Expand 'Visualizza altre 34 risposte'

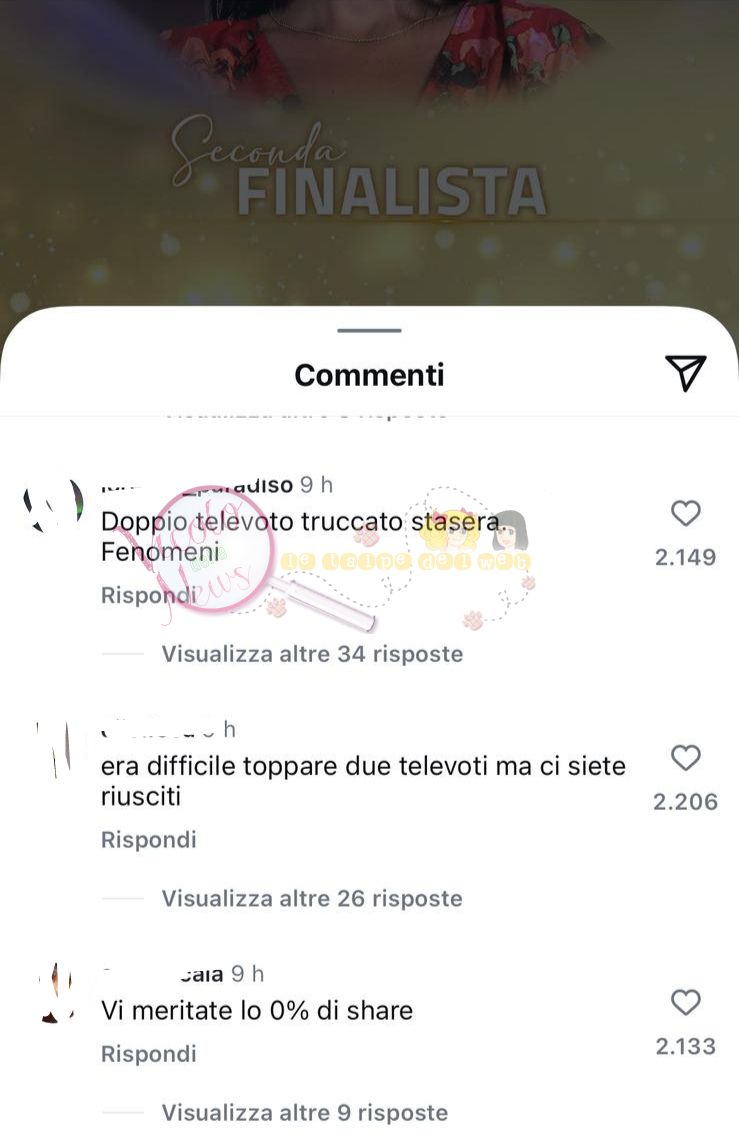click(x=312, y=654)
